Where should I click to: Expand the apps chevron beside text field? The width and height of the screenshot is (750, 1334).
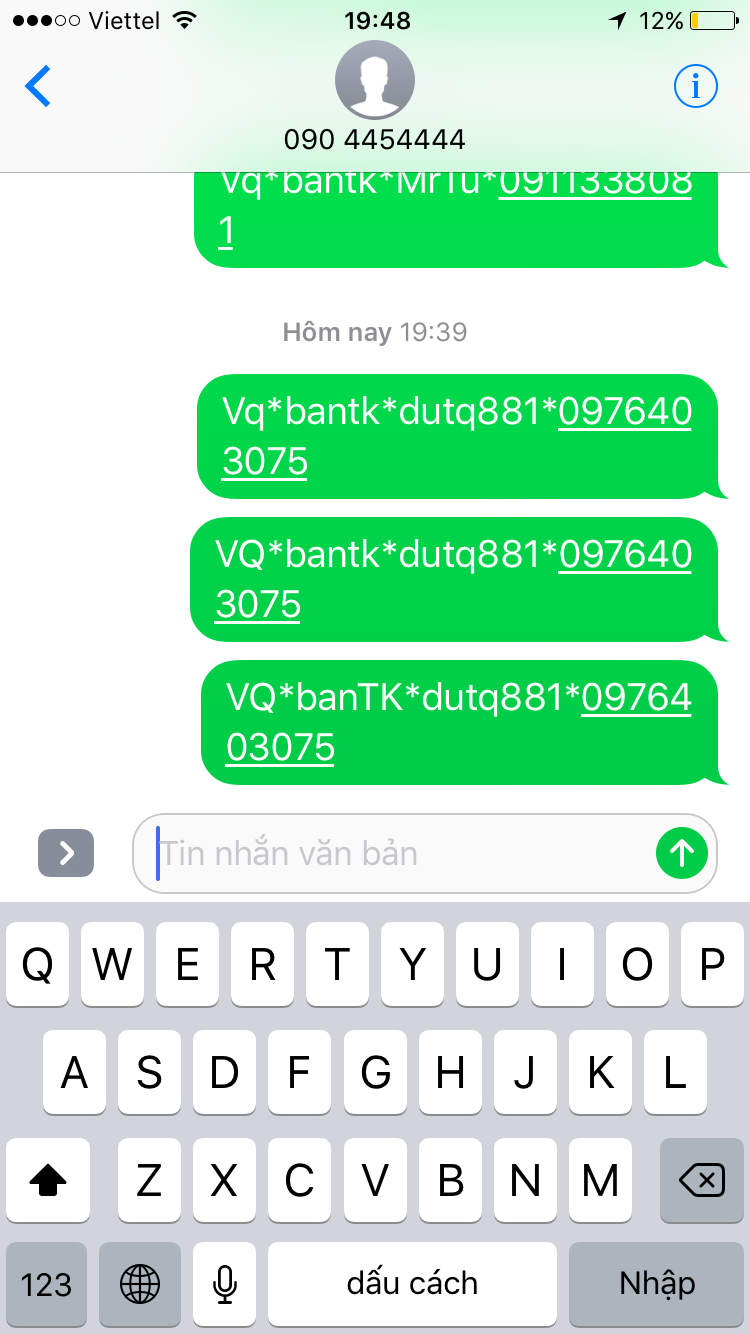pyautogui.click(x=66, y=853)
